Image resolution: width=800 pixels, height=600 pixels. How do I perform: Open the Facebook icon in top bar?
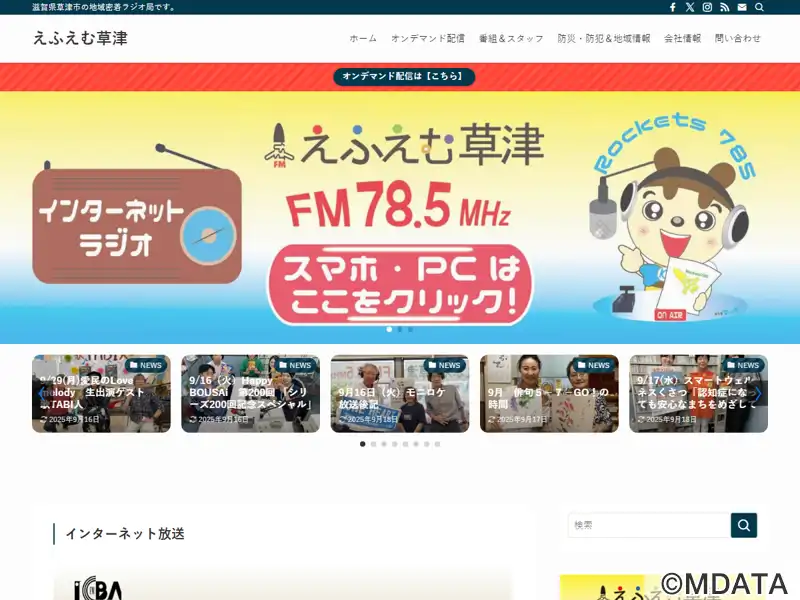(x=672, y=7)
